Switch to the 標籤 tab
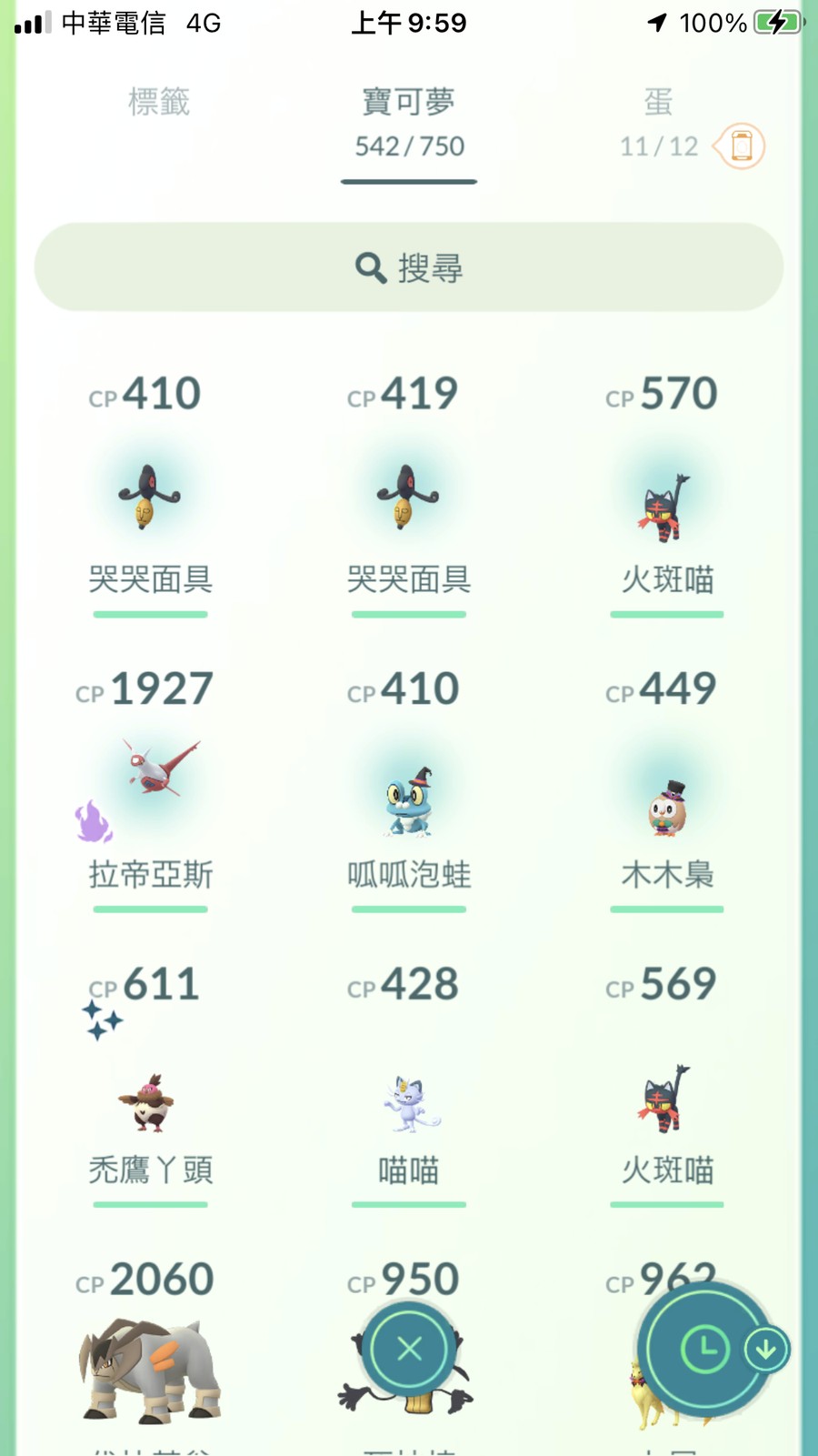The image size is (818, 1456). (159, 102)
